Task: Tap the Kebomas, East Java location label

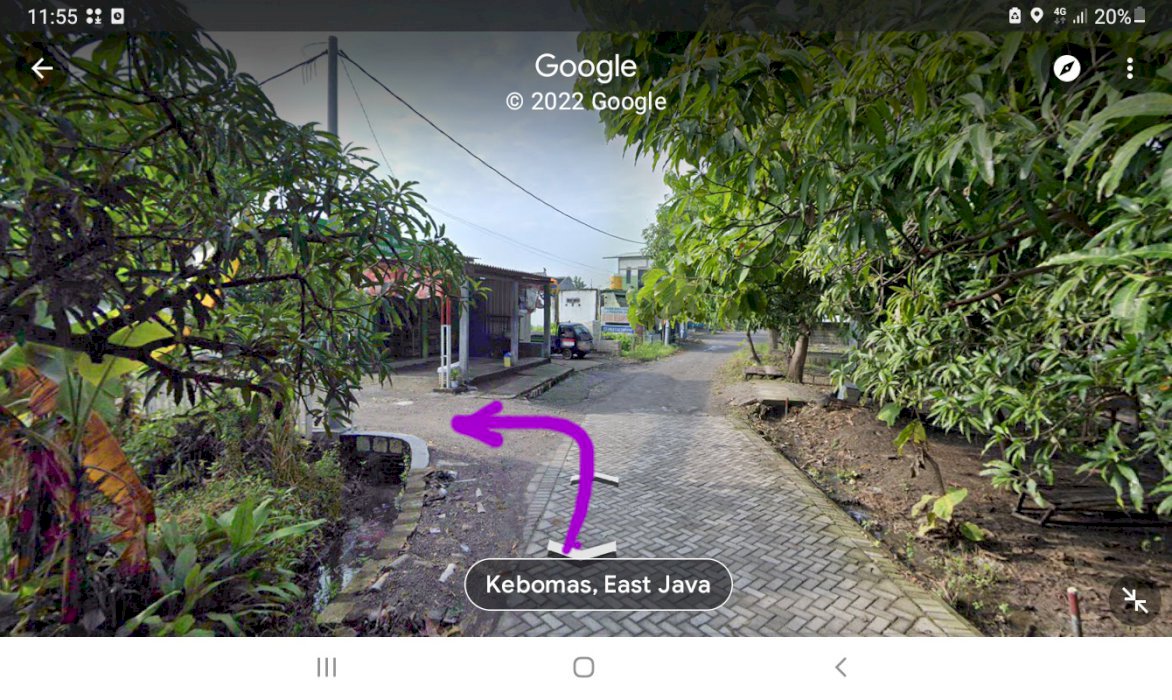Action: (598, 584)
